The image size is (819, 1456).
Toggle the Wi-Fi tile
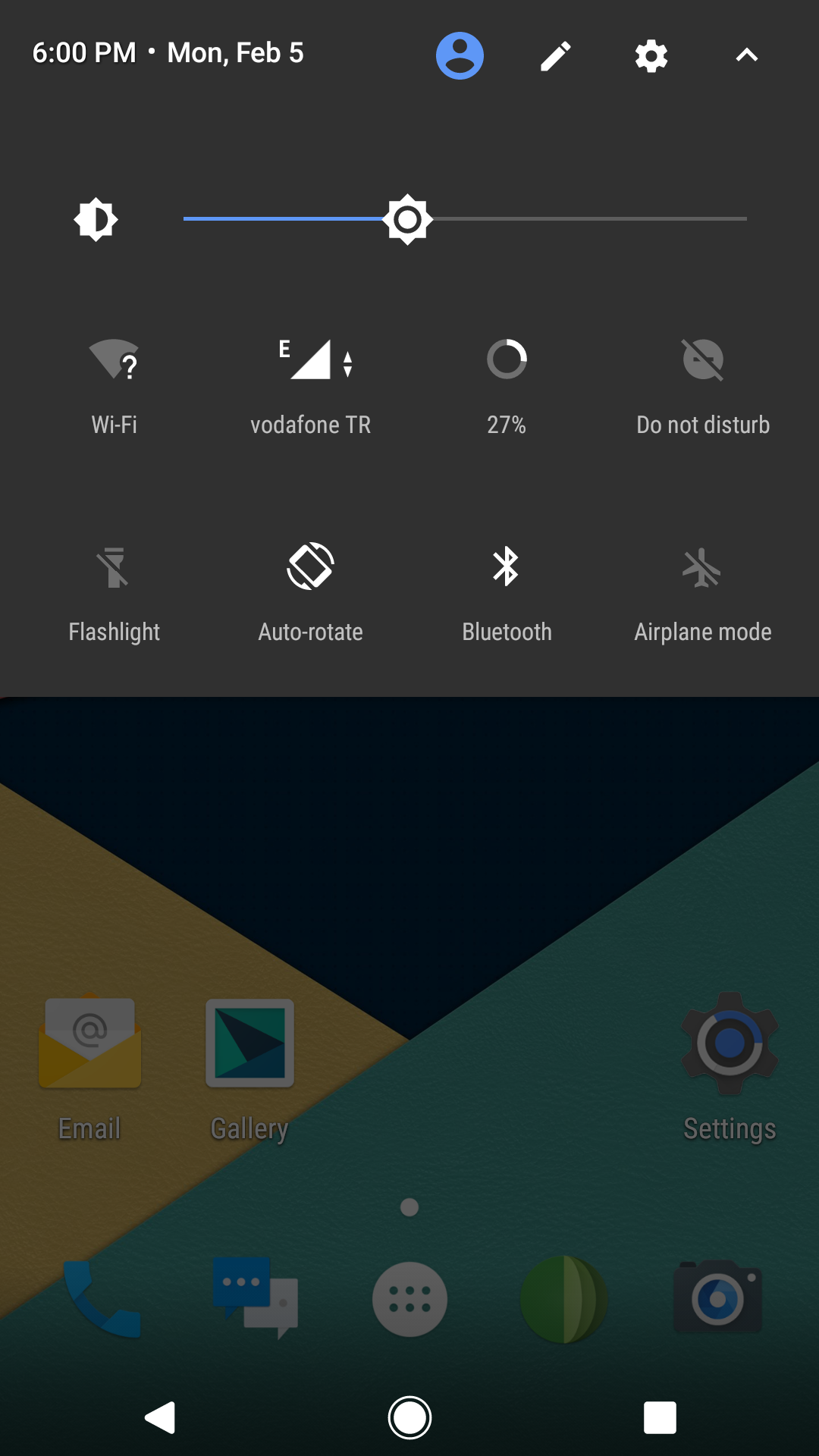[x=114, y=359]
